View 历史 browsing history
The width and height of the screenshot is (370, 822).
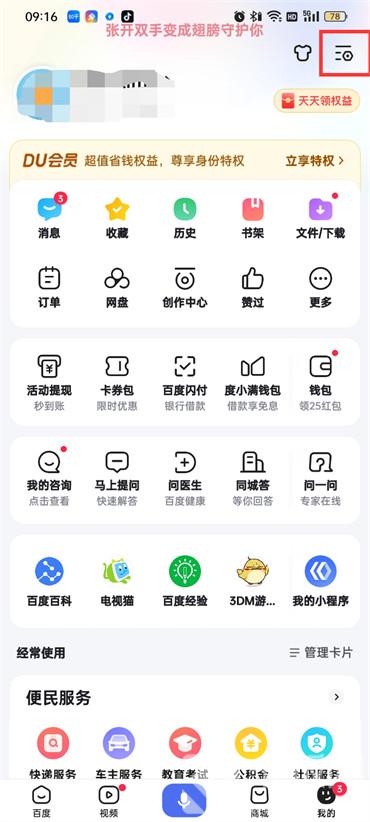[x=184, y=218]
